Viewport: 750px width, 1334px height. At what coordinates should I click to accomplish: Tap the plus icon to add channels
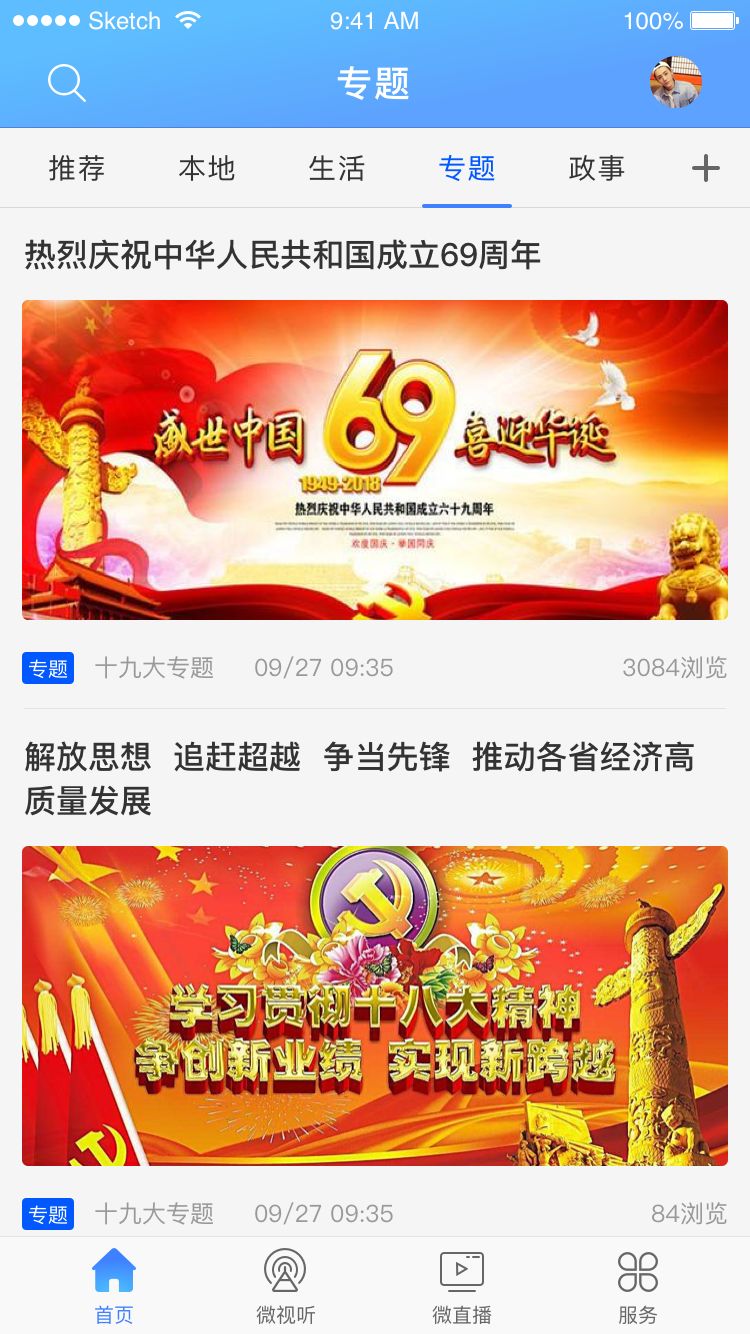pyautogui.click(x=706, y=168)
